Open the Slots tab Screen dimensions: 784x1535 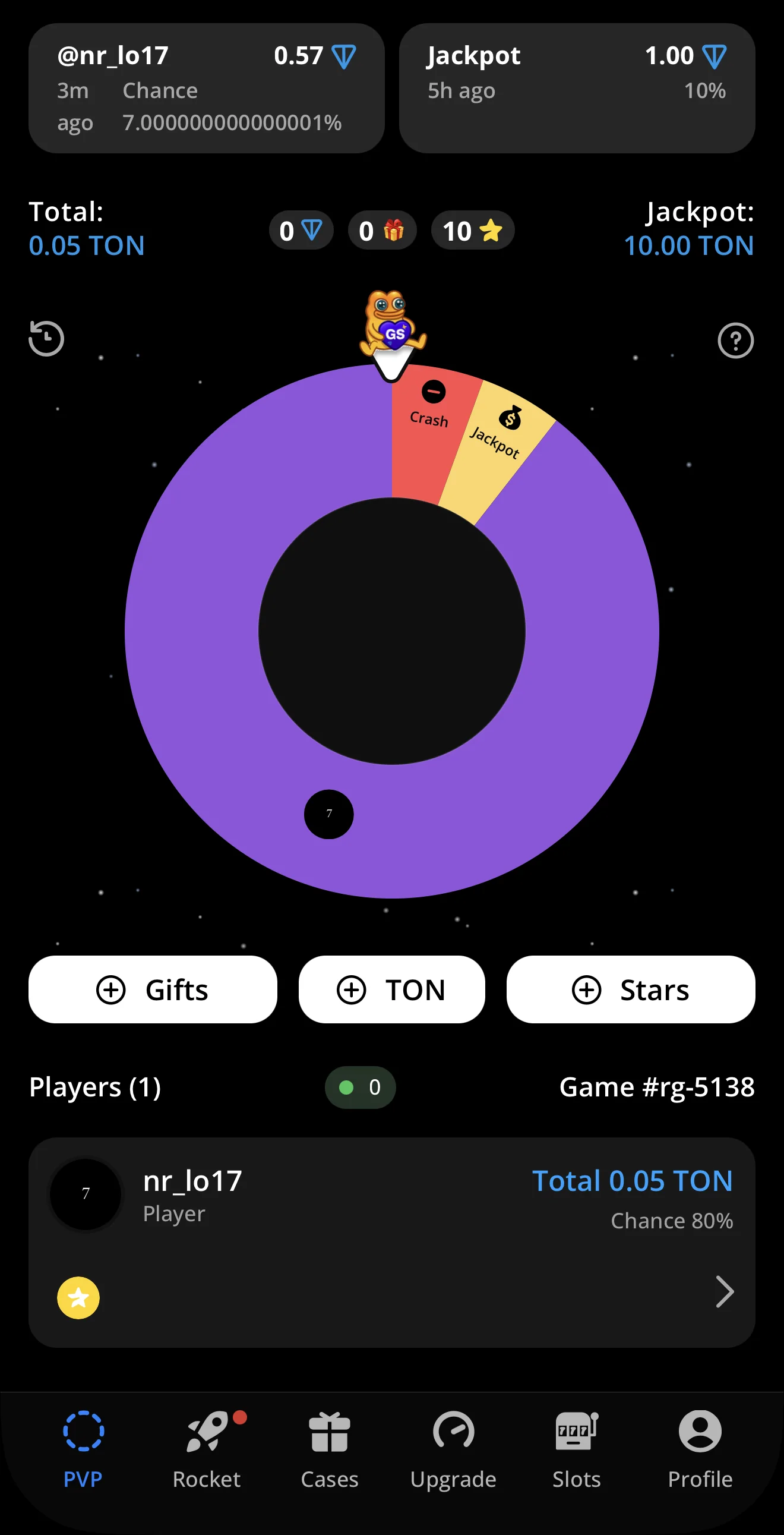pyautogui.click(x=577, y=1448)
